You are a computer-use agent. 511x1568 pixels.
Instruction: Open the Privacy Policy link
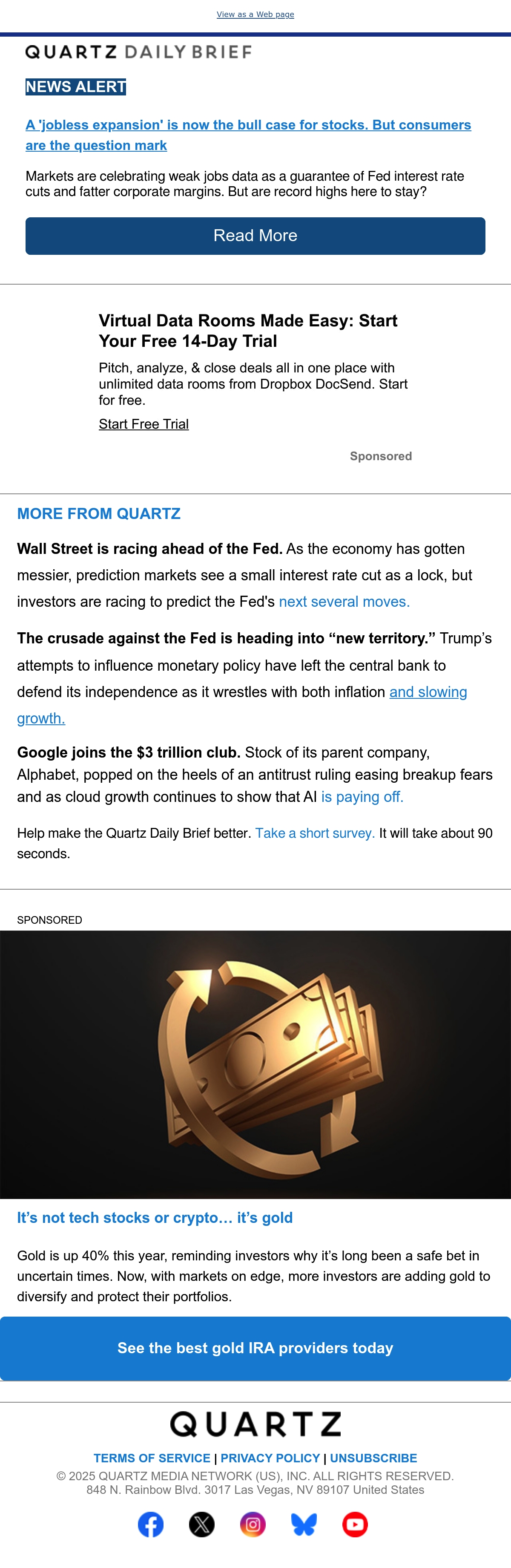coord(270,1458)
